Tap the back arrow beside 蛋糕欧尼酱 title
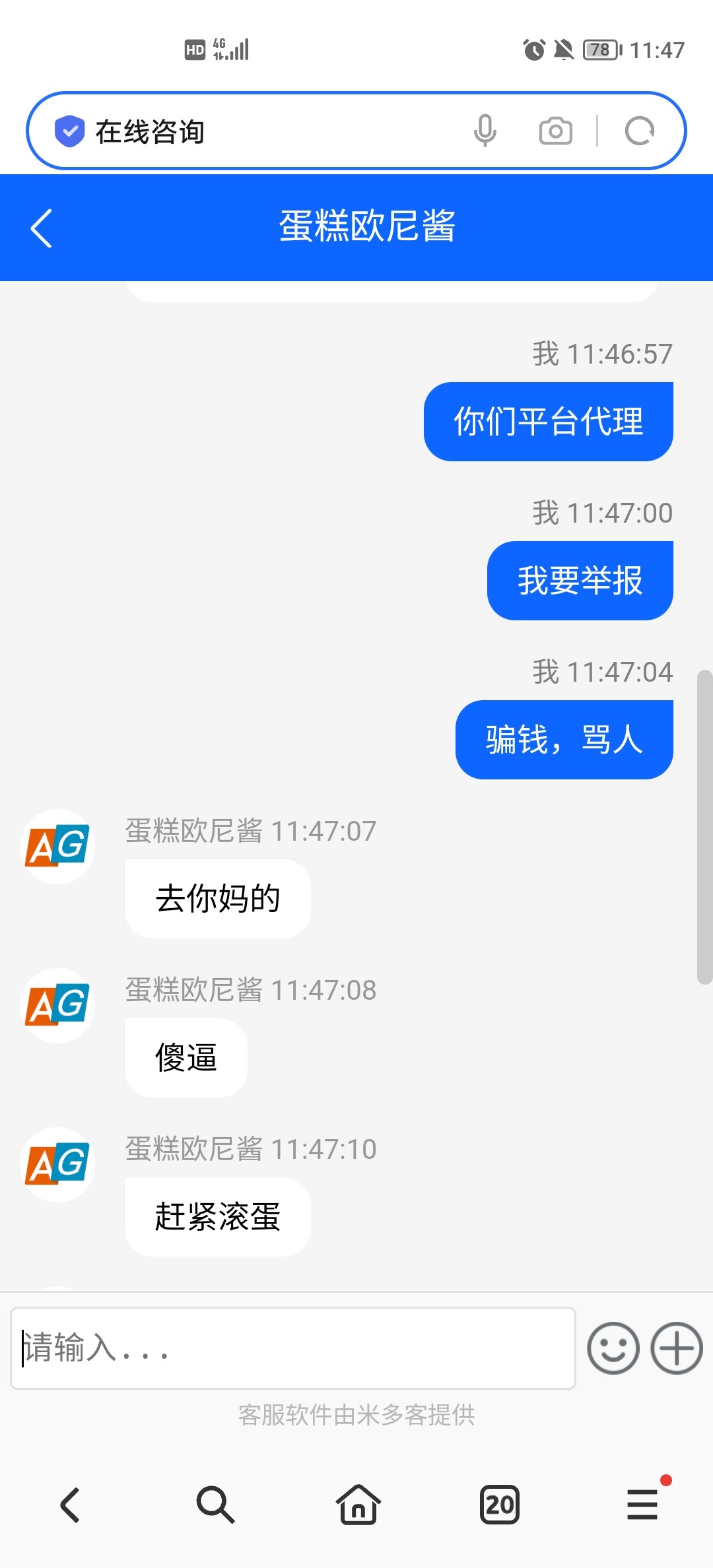 pyautogui.click(x=42, y=228)
